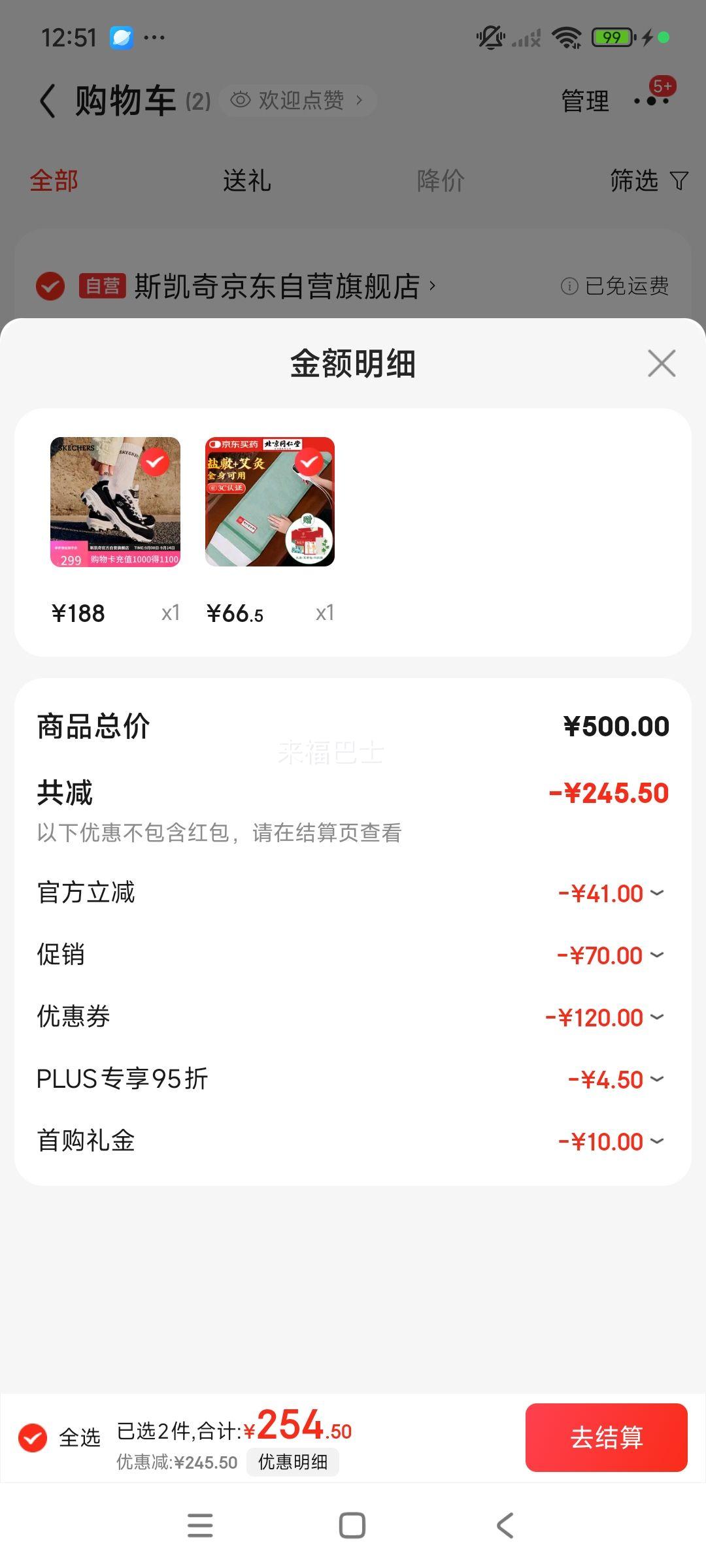Go to the phone home screen
706x1568 pixels.
tap(352, 1526)
